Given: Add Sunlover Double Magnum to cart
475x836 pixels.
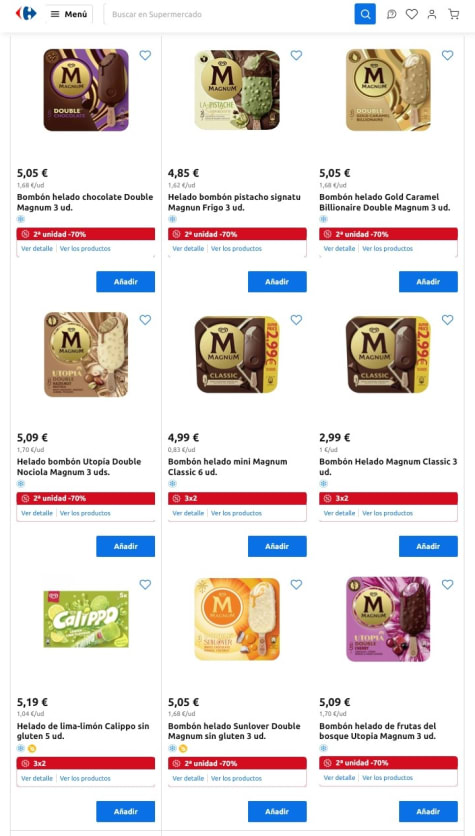Looking at the screenshot, I should coord(277,811).
